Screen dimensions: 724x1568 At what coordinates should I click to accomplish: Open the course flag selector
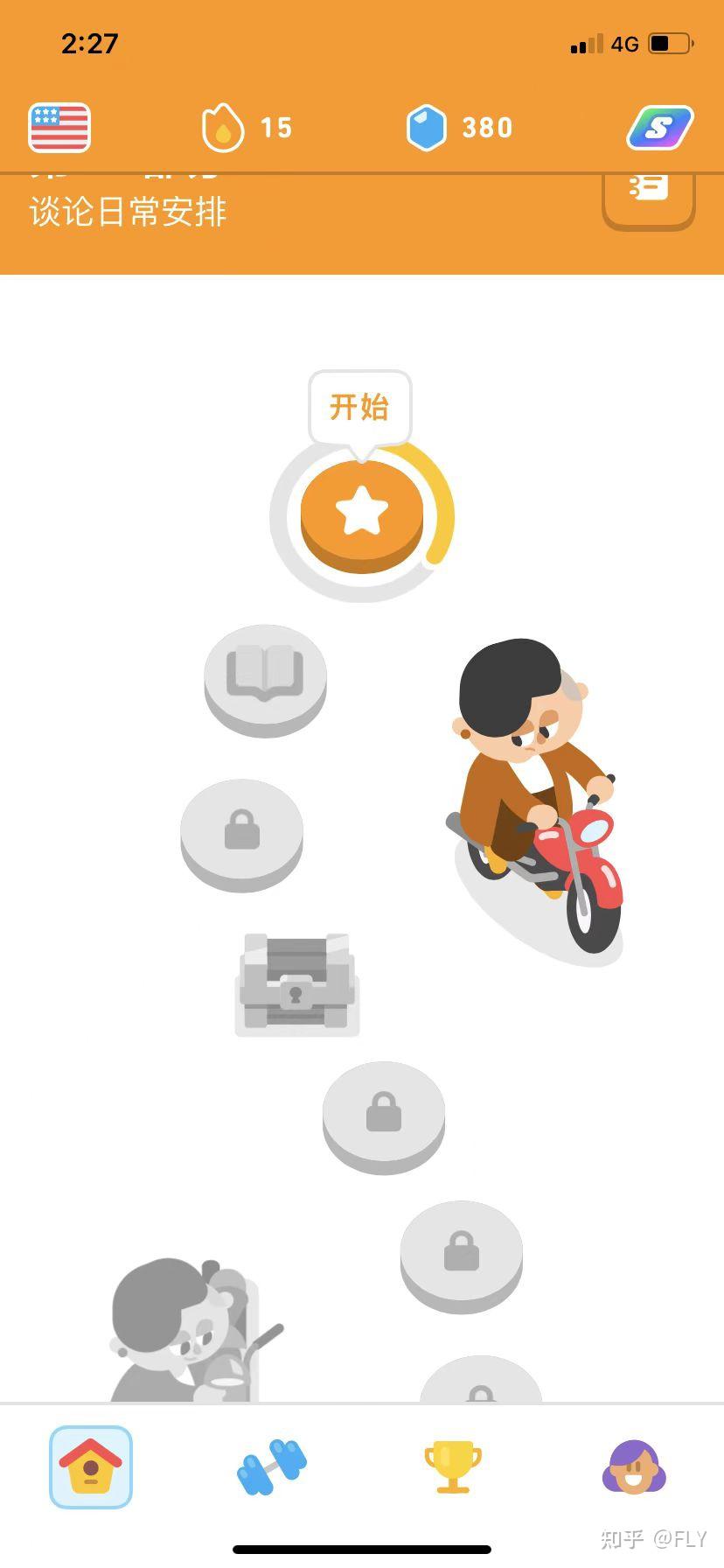[59, 128]
